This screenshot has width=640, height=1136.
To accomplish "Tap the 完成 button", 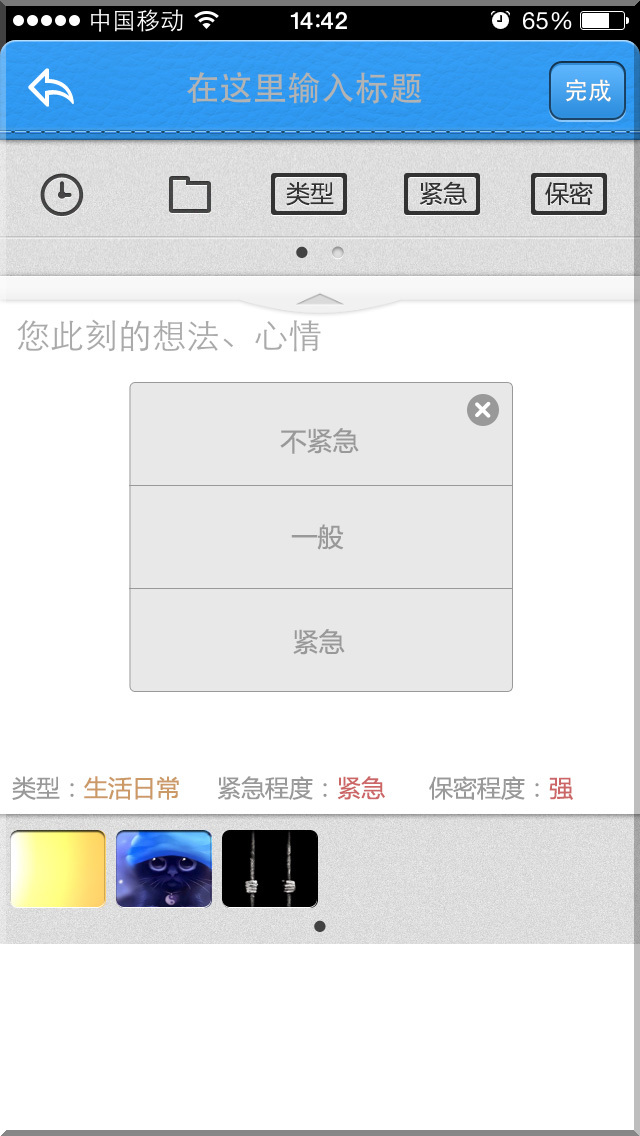I will [587, 91].
